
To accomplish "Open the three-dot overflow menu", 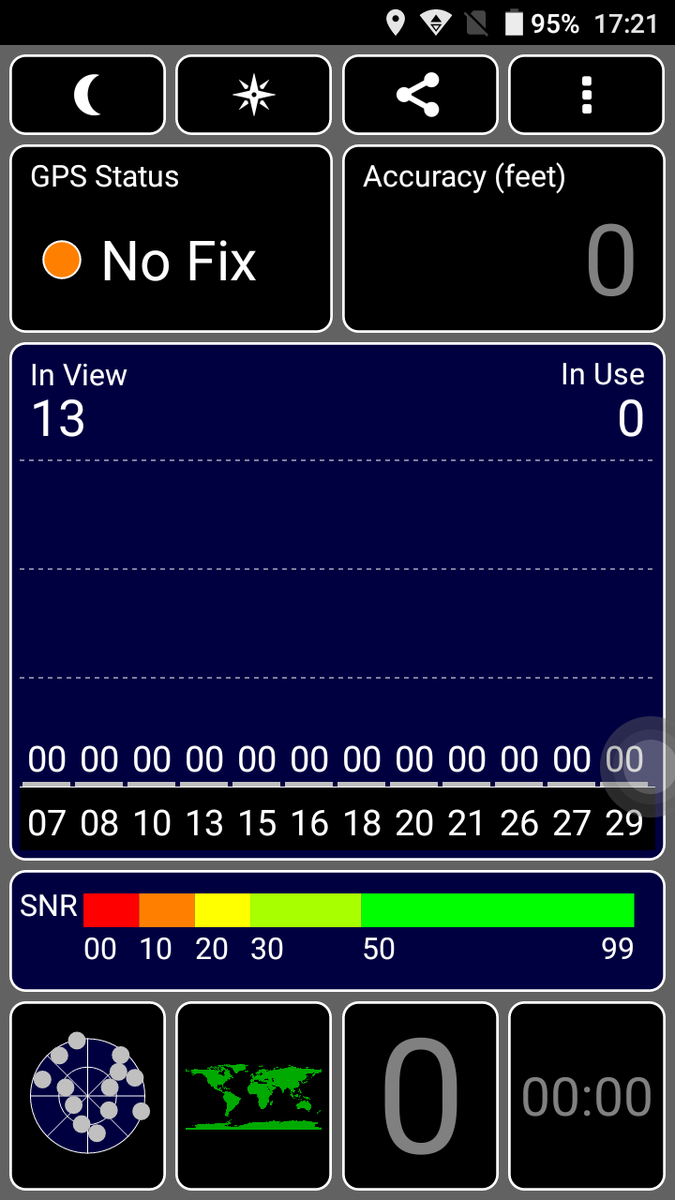I will 586,95.
